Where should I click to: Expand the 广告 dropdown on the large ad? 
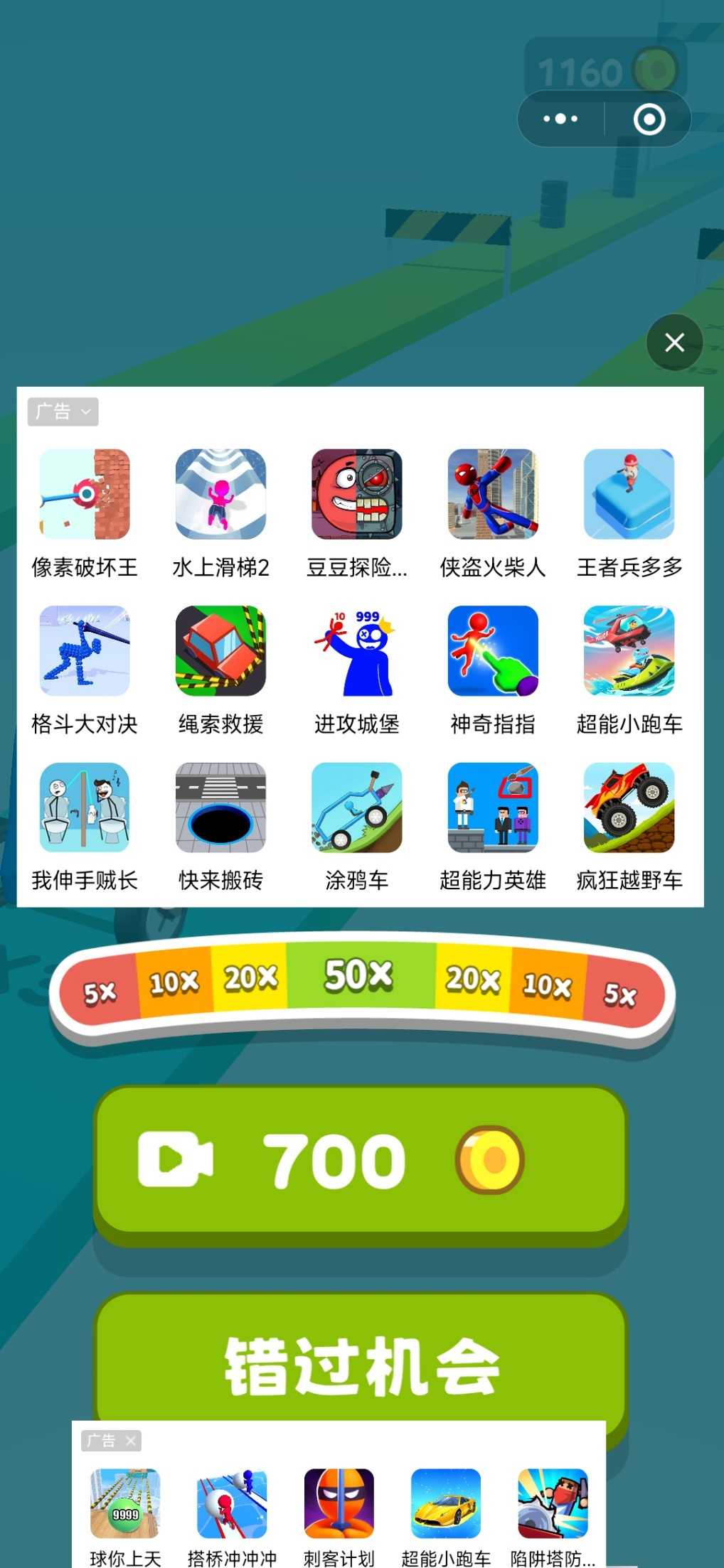point(63,412)
